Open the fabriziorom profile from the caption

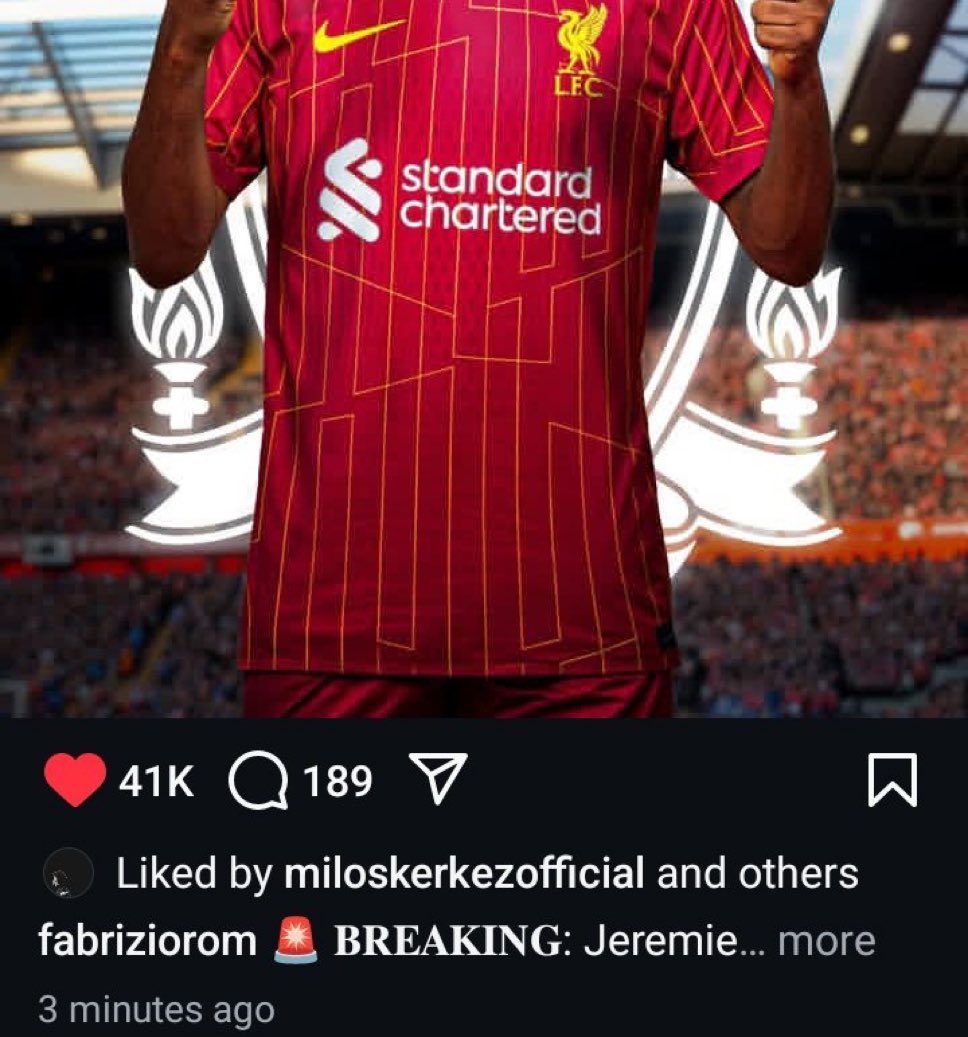[x=147, y=941]
